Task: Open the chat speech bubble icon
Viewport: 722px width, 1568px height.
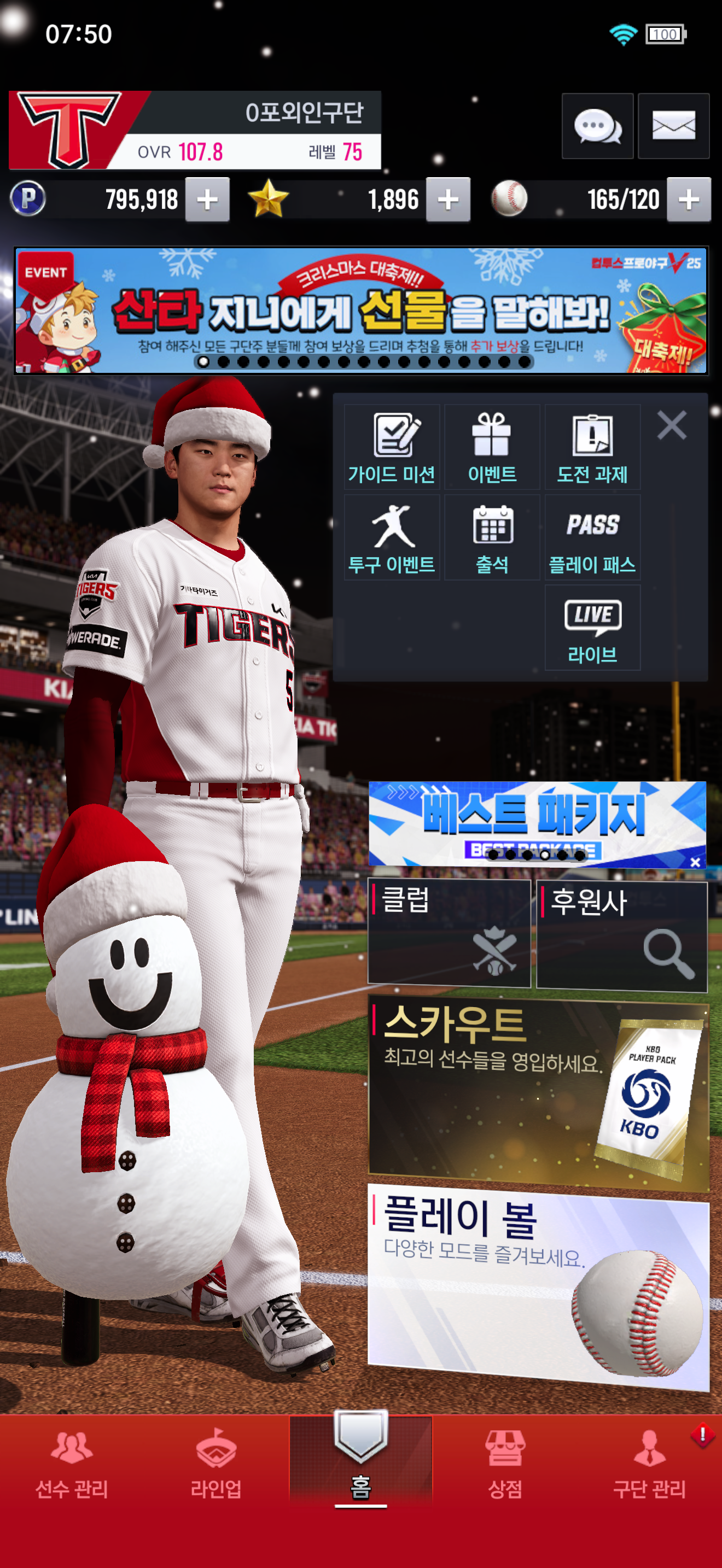Action: pyautogui.click(x=597, y=126)
